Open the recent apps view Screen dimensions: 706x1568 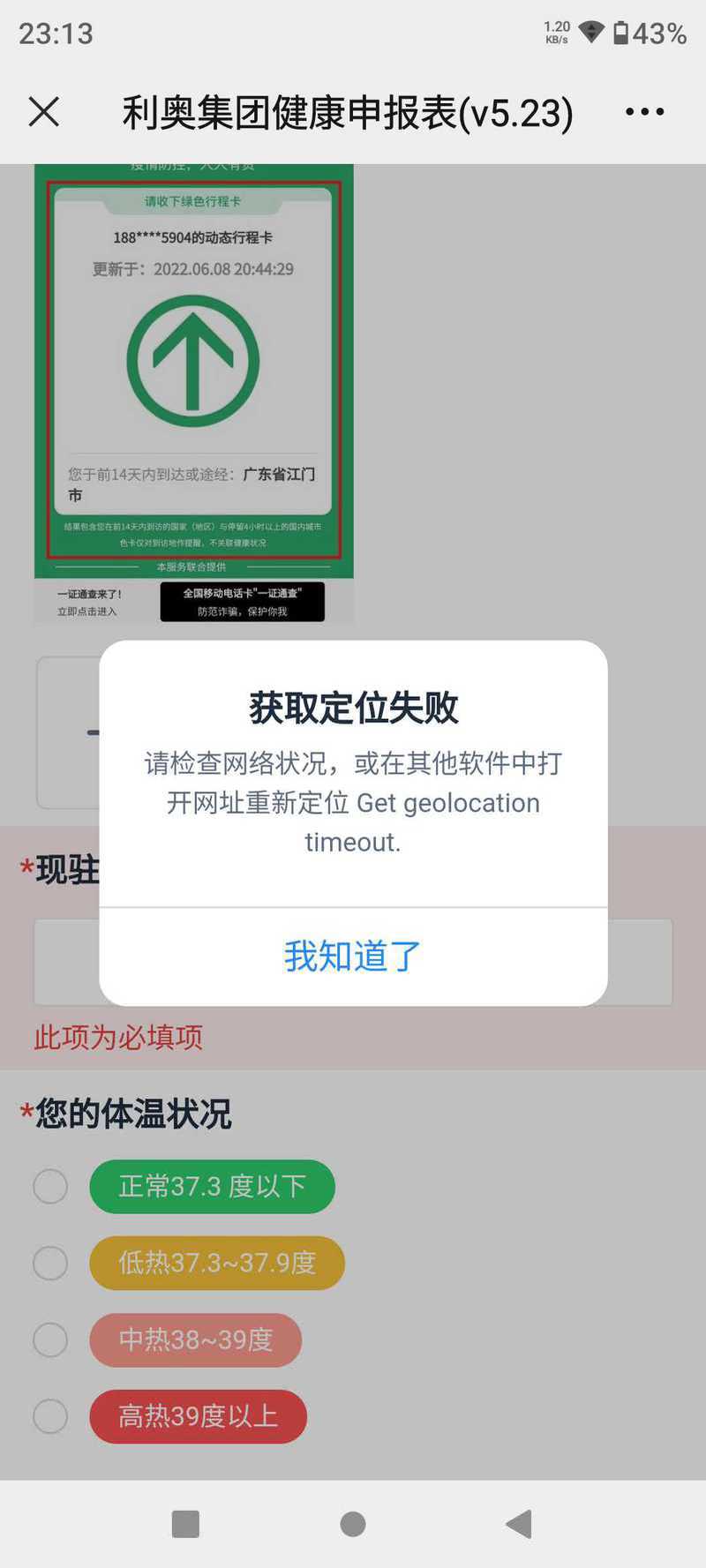tap(185, 1524)
